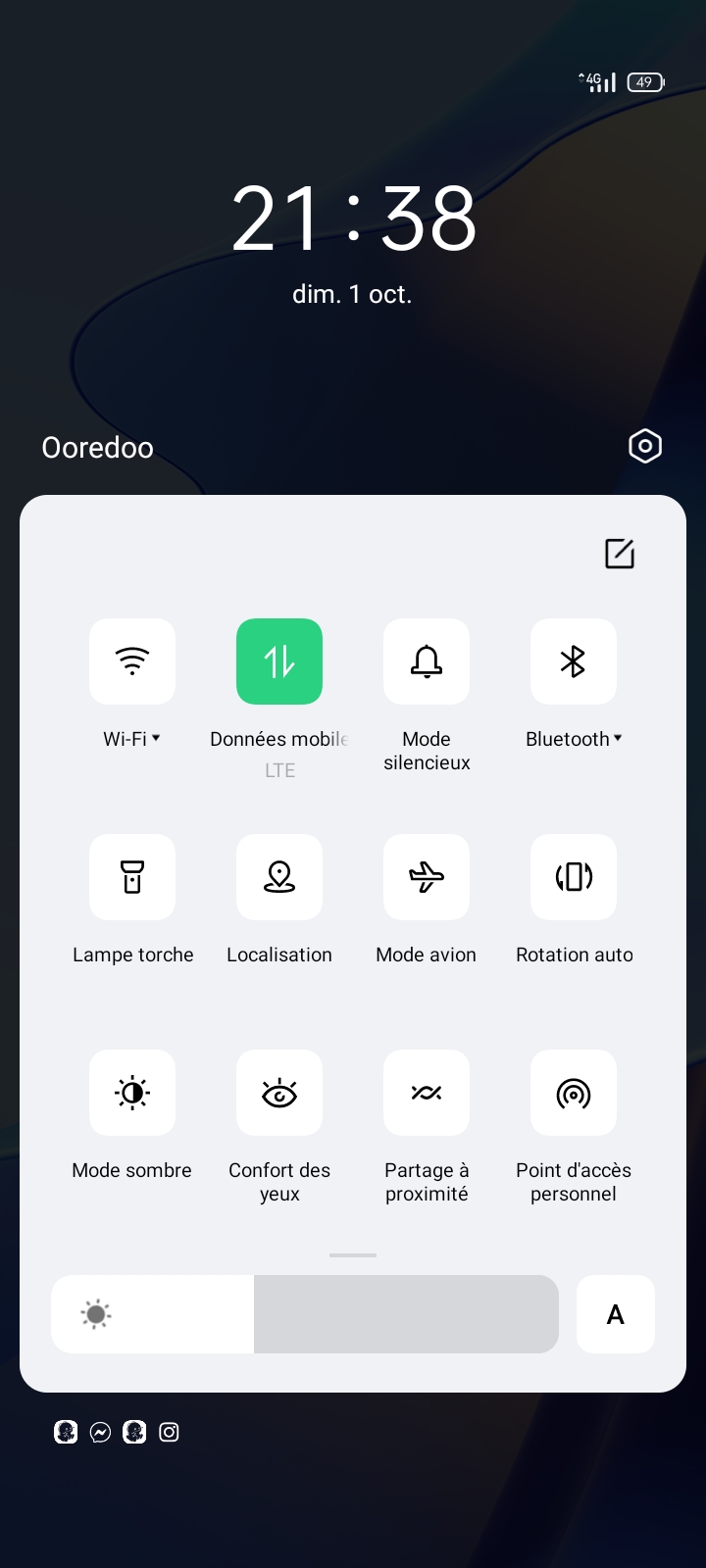Toggle auto brightness with the A button
Image resolution: width=706 pixels, height=1568 pixels.
[x=616, y=1314]
